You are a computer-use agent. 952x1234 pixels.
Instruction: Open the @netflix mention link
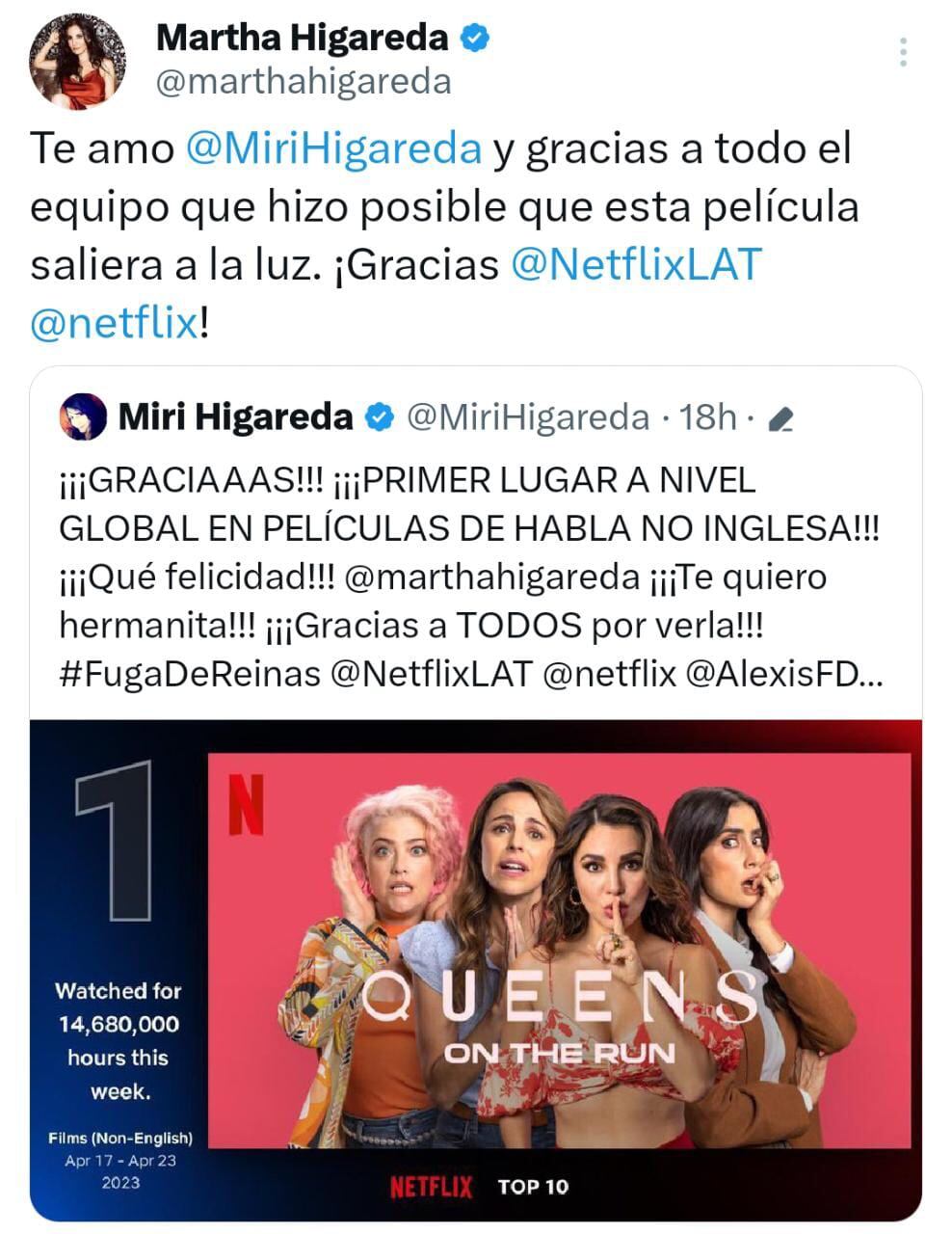(x=115, y=322)
